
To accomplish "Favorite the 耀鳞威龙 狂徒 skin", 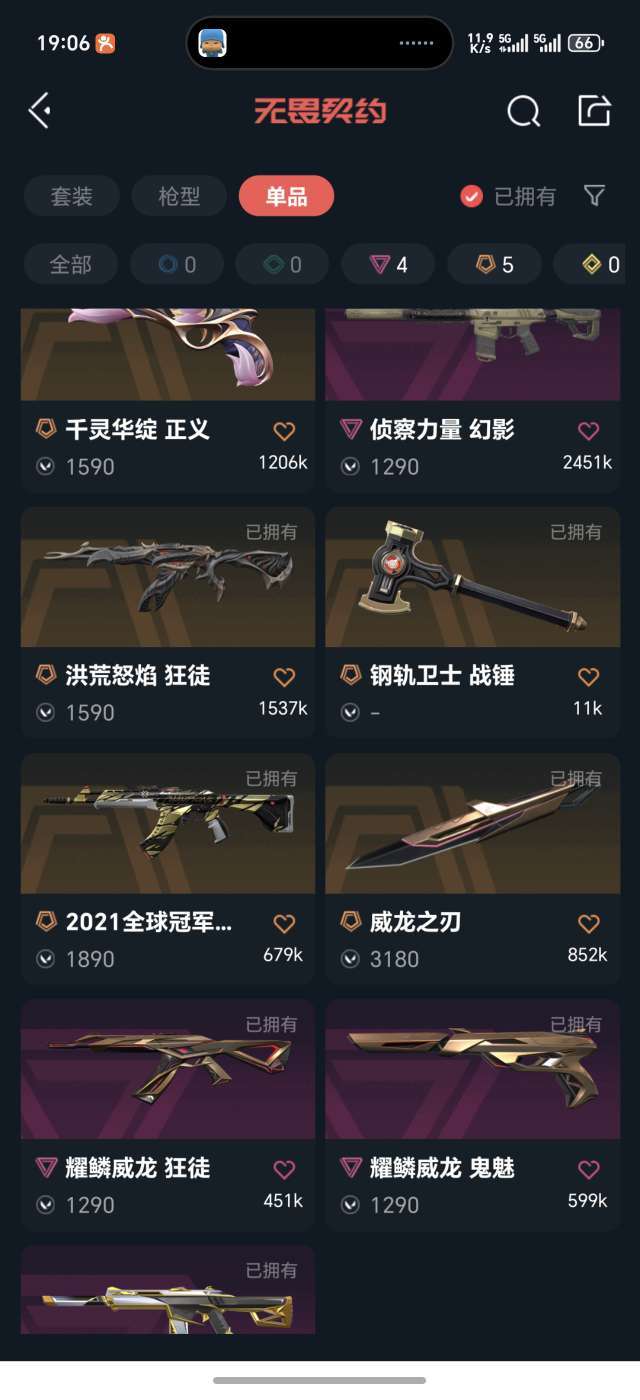I will tap(284, 1169).
